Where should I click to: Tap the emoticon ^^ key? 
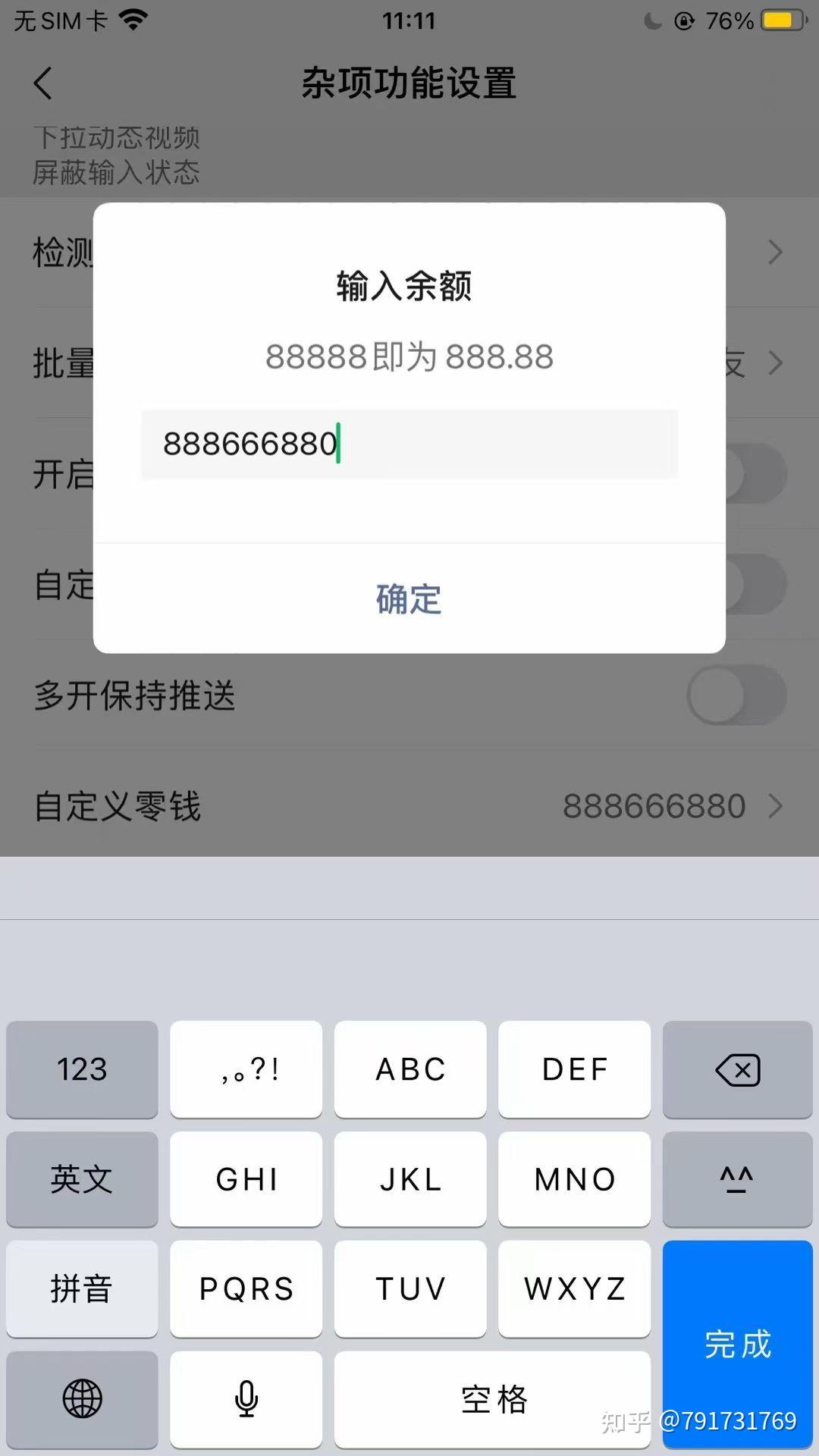pos(737,1179)
